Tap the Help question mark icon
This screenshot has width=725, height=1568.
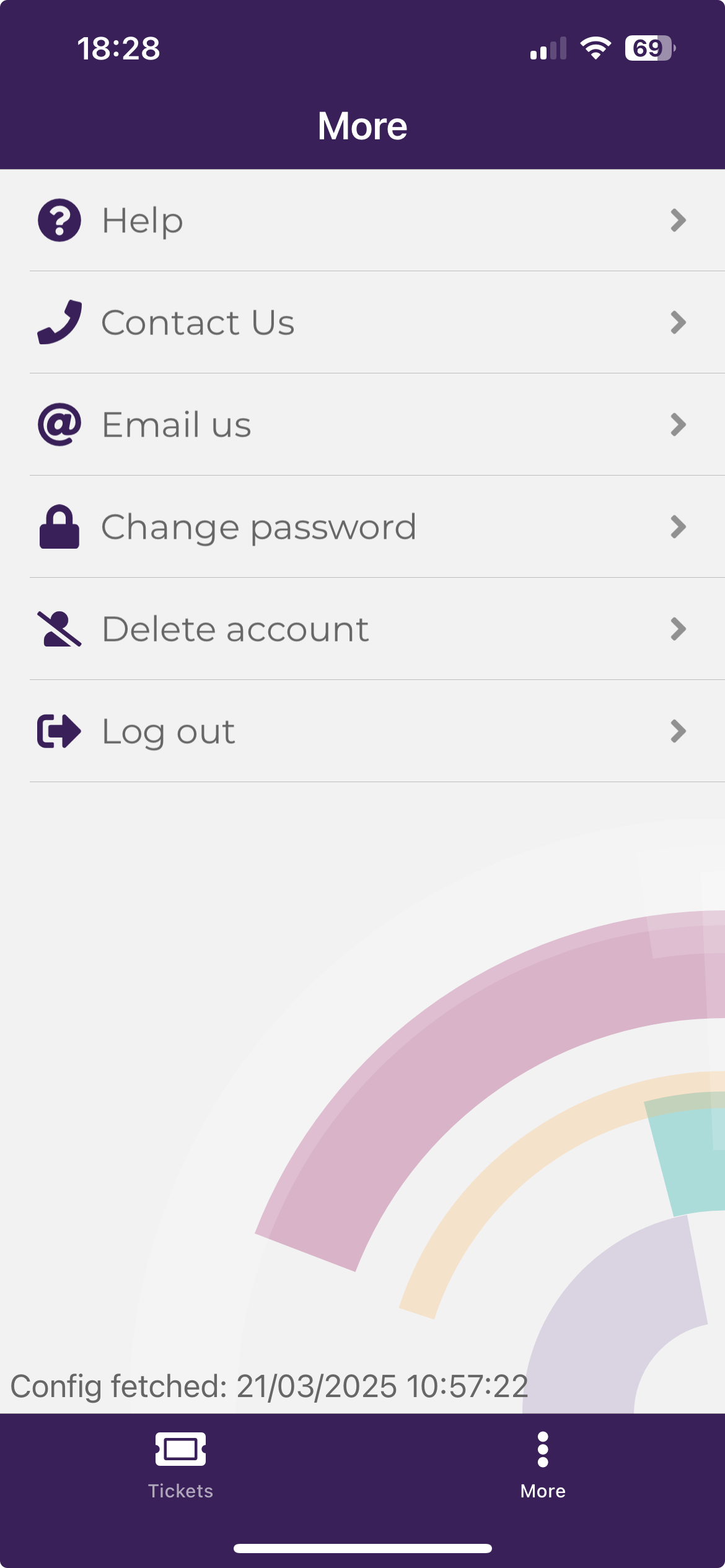pos(59,220)
